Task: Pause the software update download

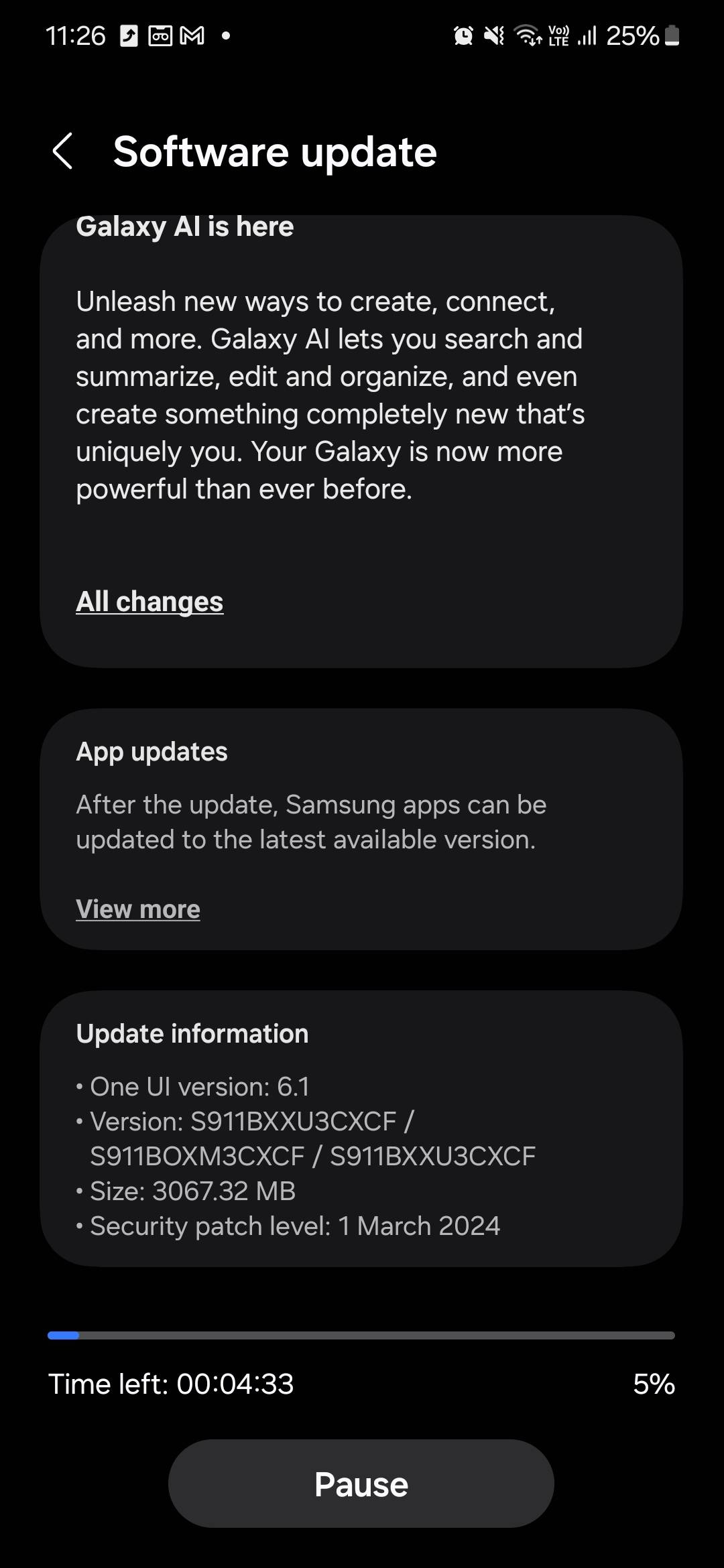Action: [x=361, y=1484]
